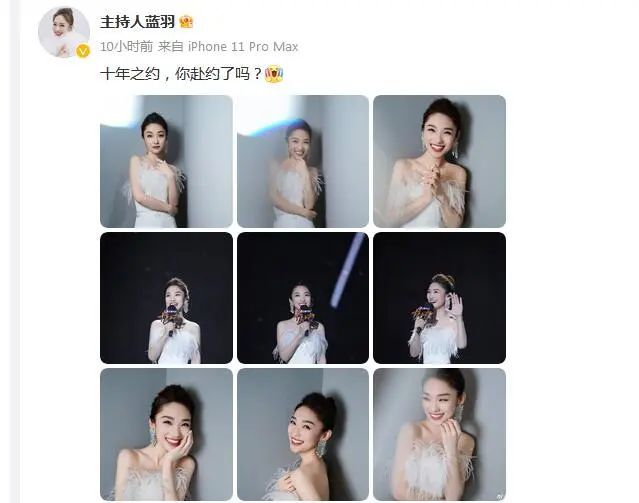Open middle photo in the bottom row
Viewport: 639px width, 503px height.
click(303, 434)
